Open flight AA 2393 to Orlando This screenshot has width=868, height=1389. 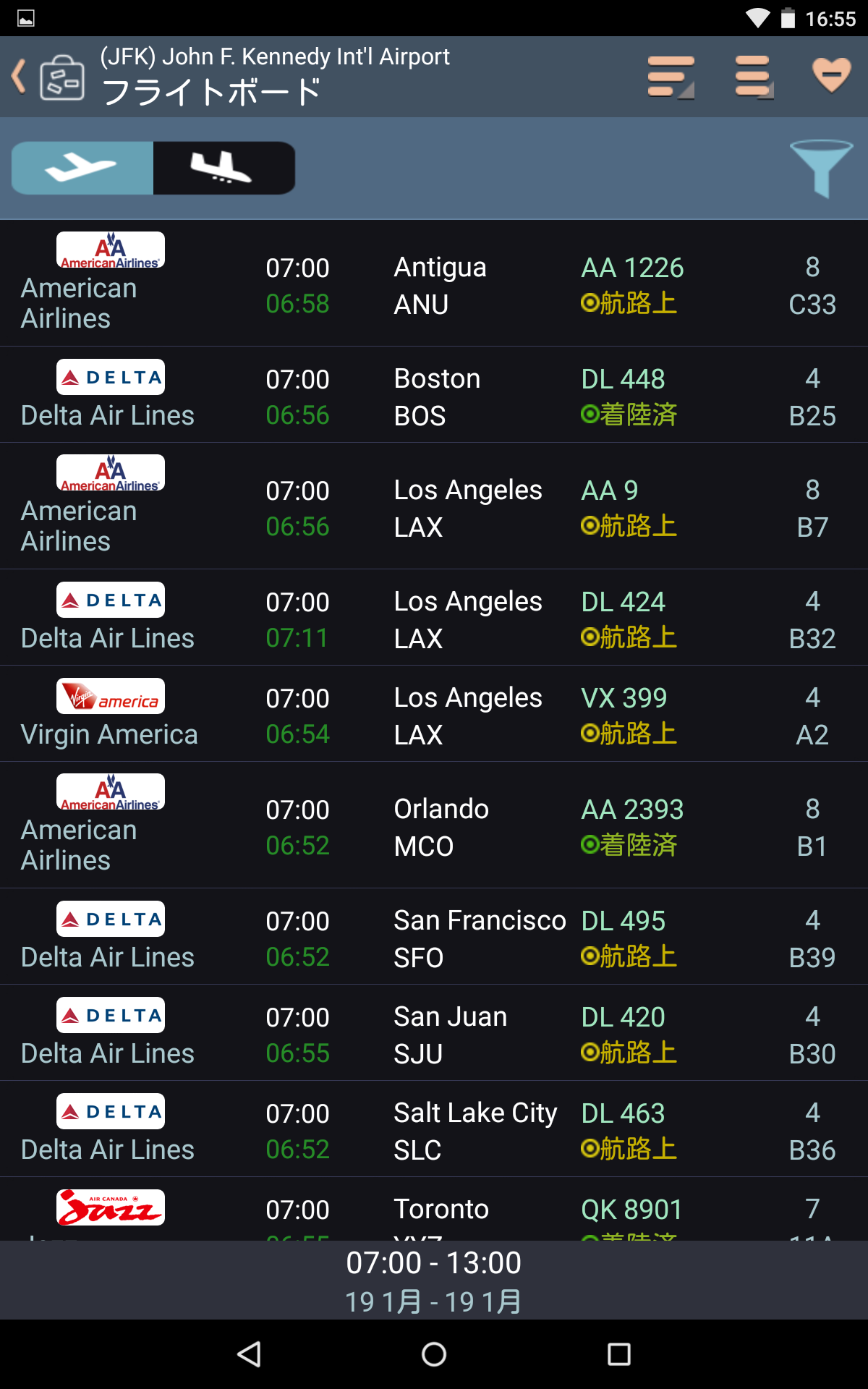pos(434,825)
